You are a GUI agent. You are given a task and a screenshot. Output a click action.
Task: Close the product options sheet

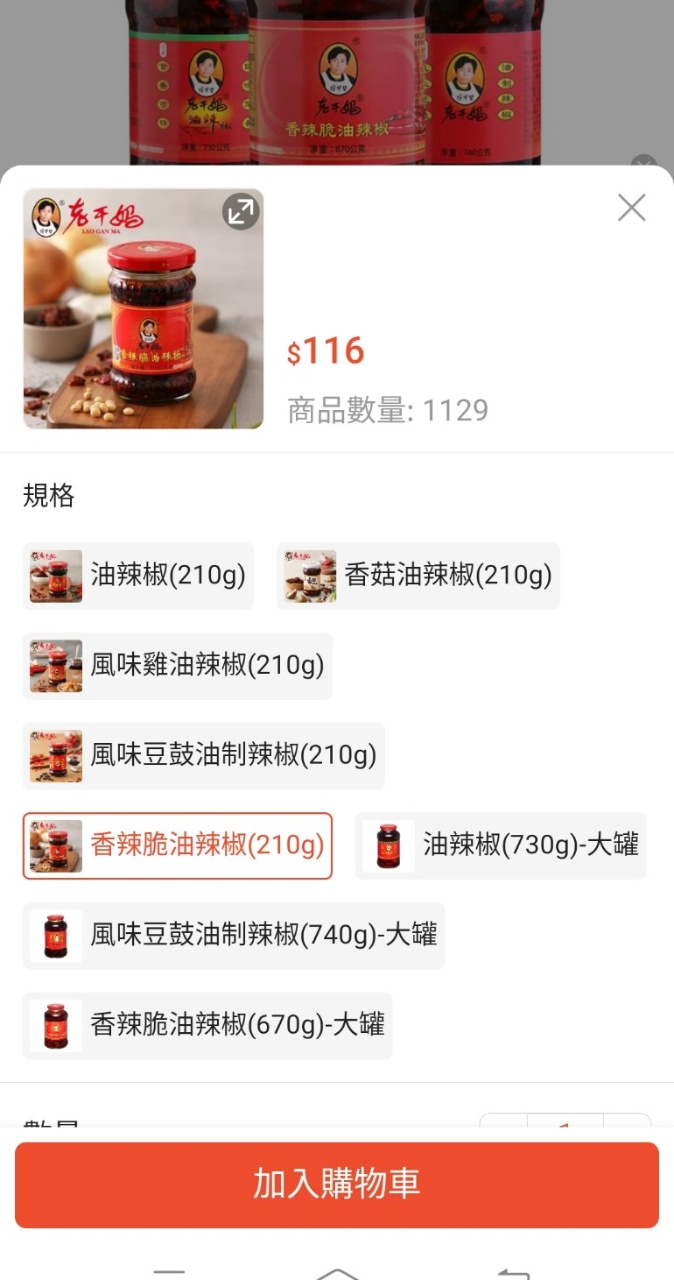632,208
